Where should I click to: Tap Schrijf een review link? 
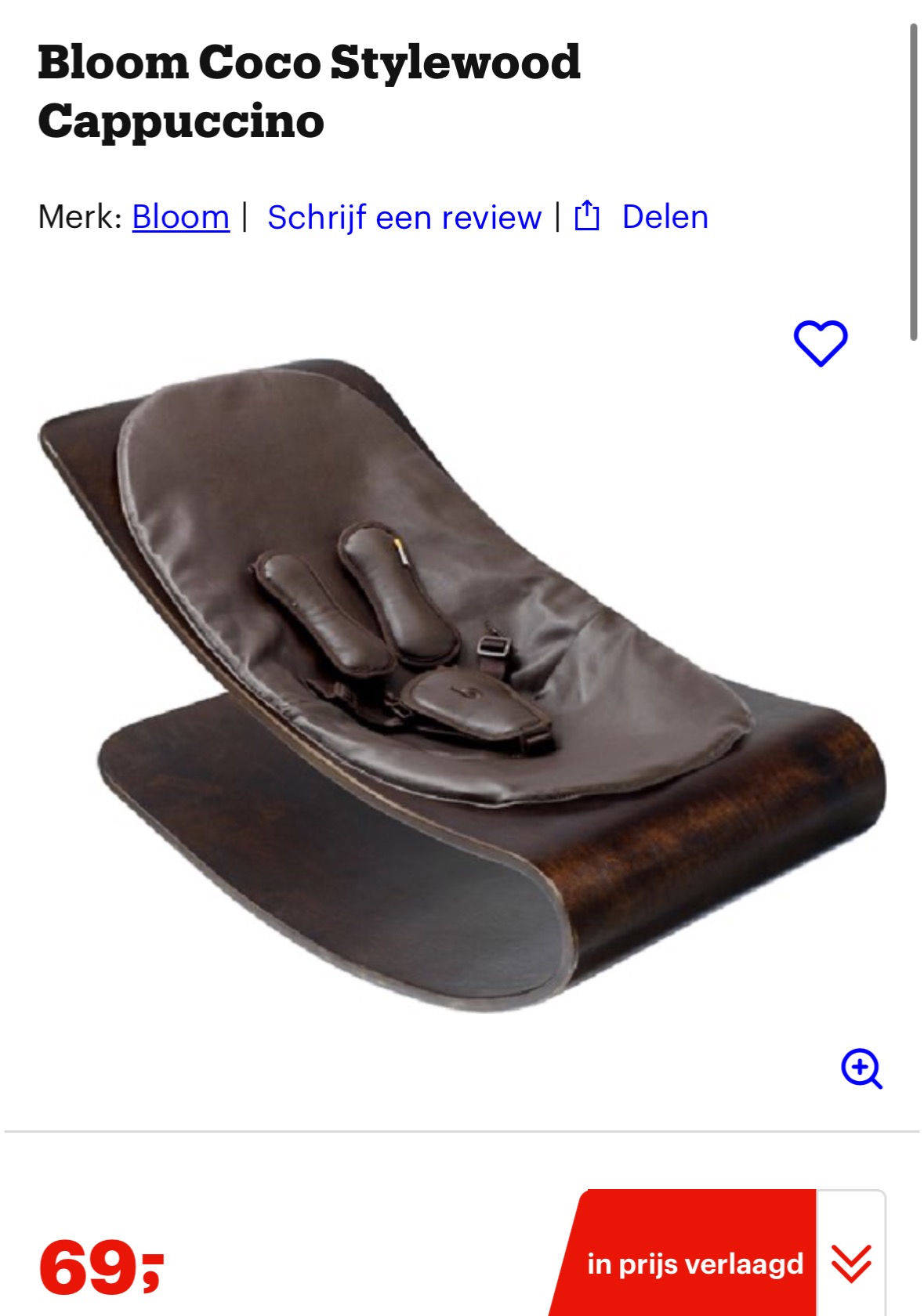[404, 217]
